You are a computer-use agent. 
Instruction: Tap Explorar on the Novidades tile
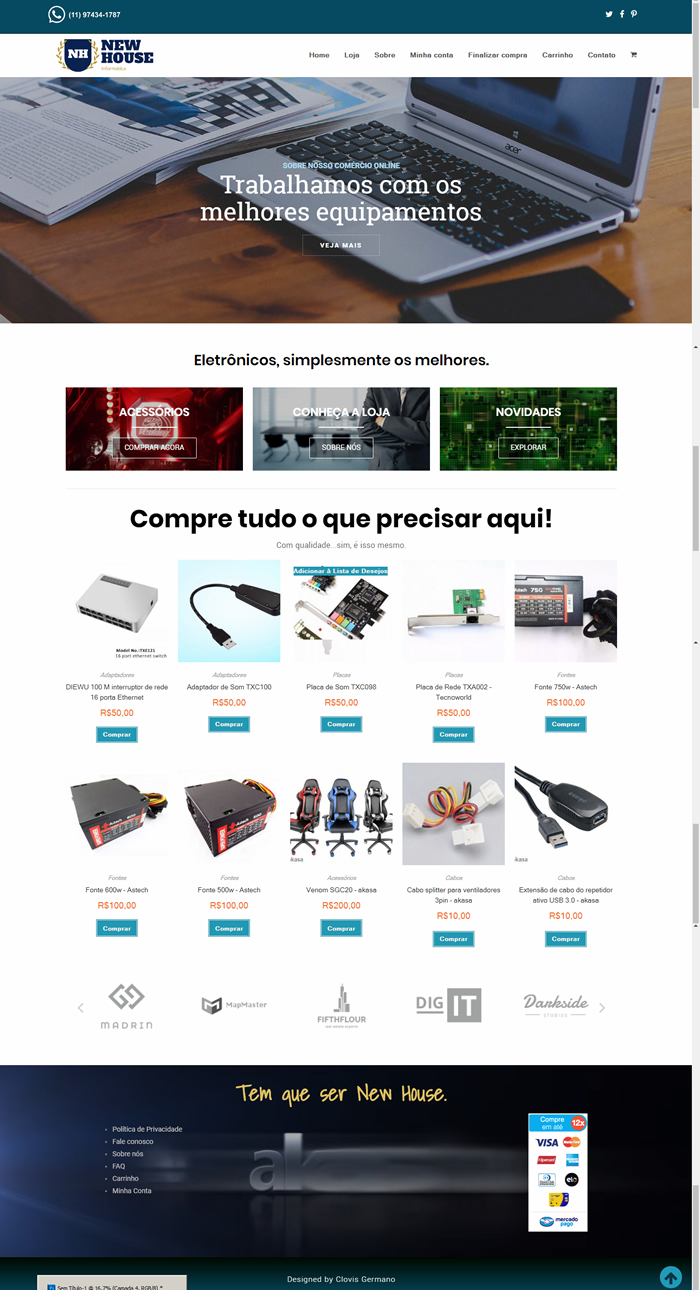point(528,447)
